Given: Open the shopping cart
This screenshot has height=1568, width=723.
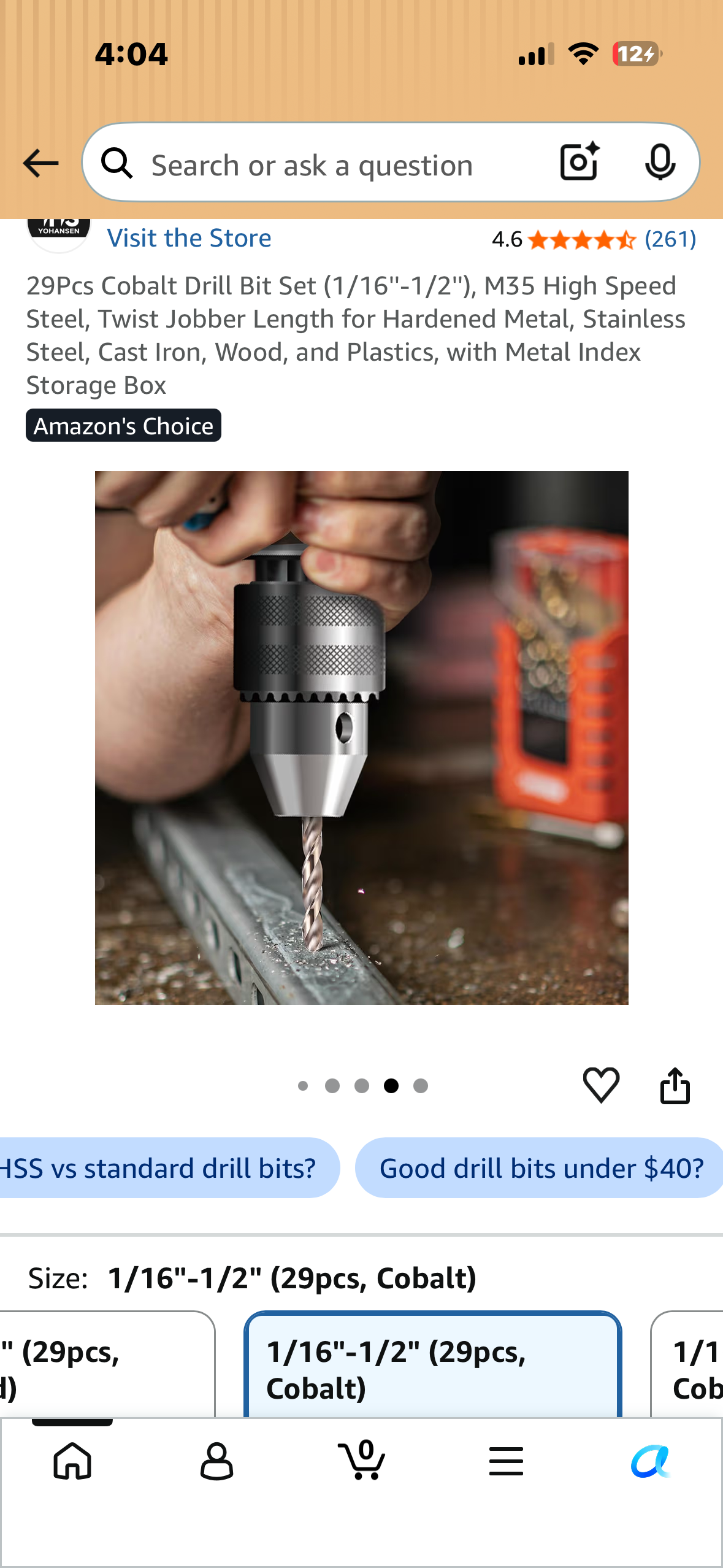Looking at the screenshot, I should [x=362, y=1459].
